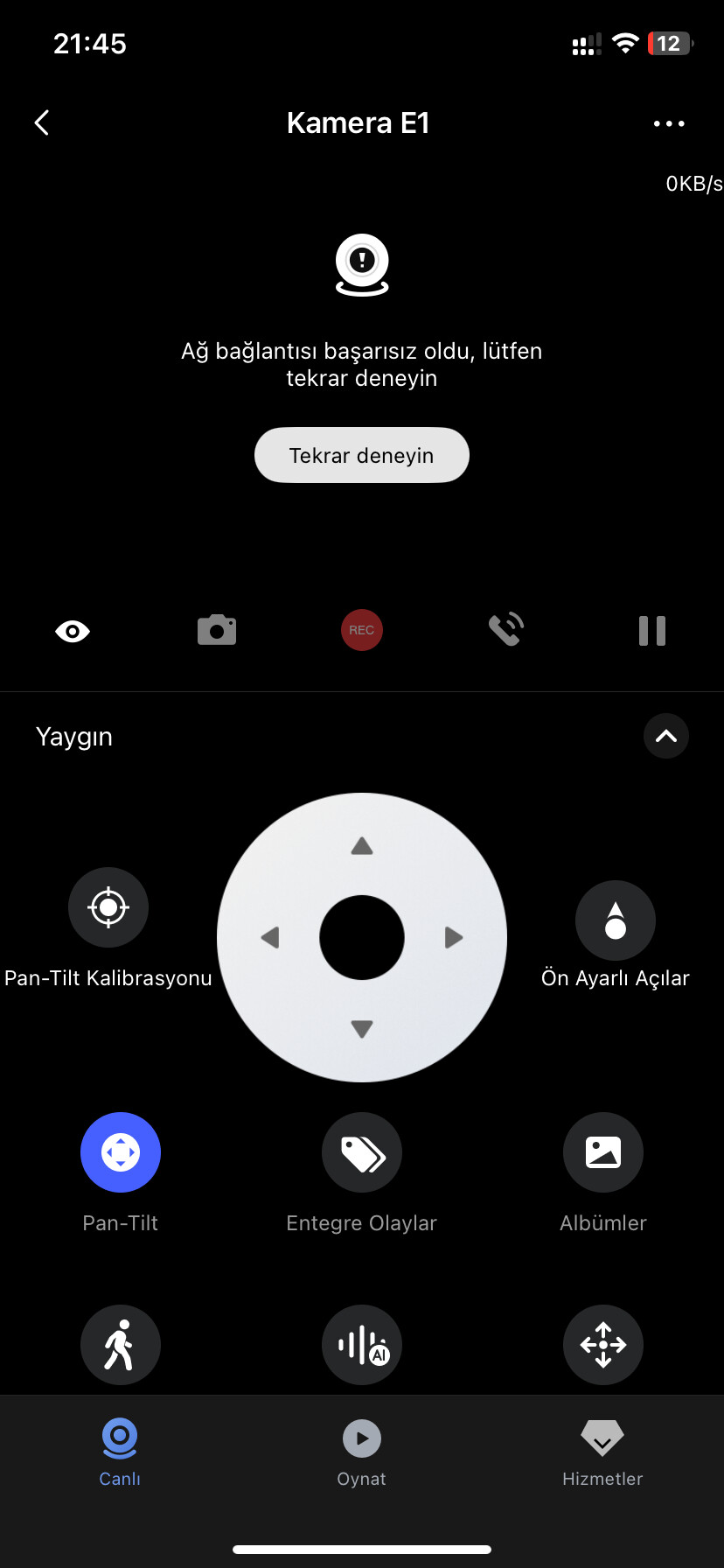Image resolution: width=724 pixels, height=1568 pixels.
Task: Pan the camera left with the joystick arrow
Action: tap(270, 938)
